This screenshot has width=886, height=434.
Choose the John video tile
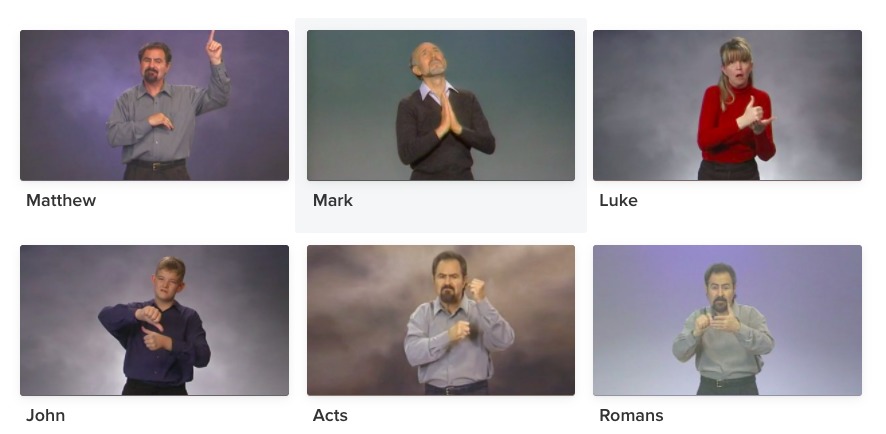pos(154,320)
